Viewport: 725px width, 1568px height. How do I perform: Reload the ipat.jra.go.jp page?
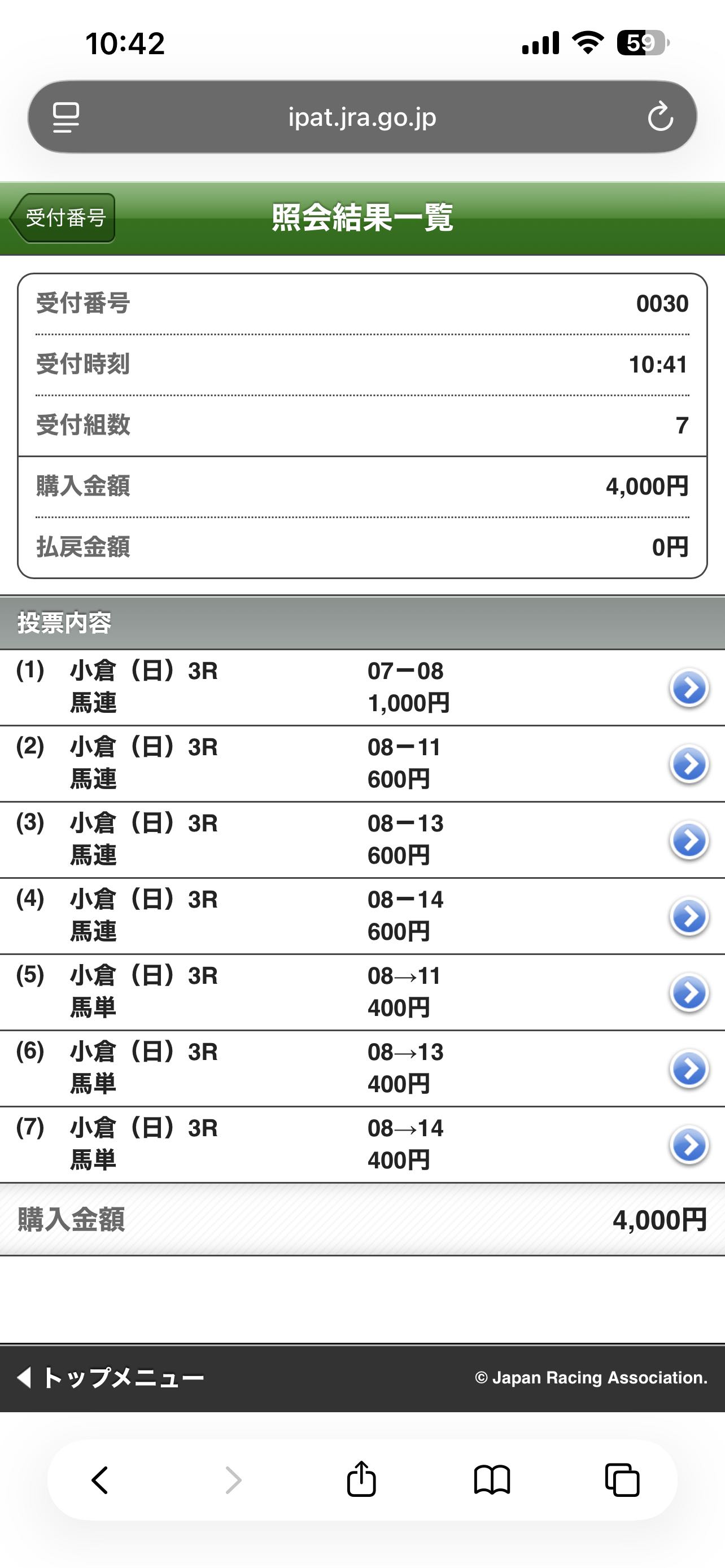[660, 117]
